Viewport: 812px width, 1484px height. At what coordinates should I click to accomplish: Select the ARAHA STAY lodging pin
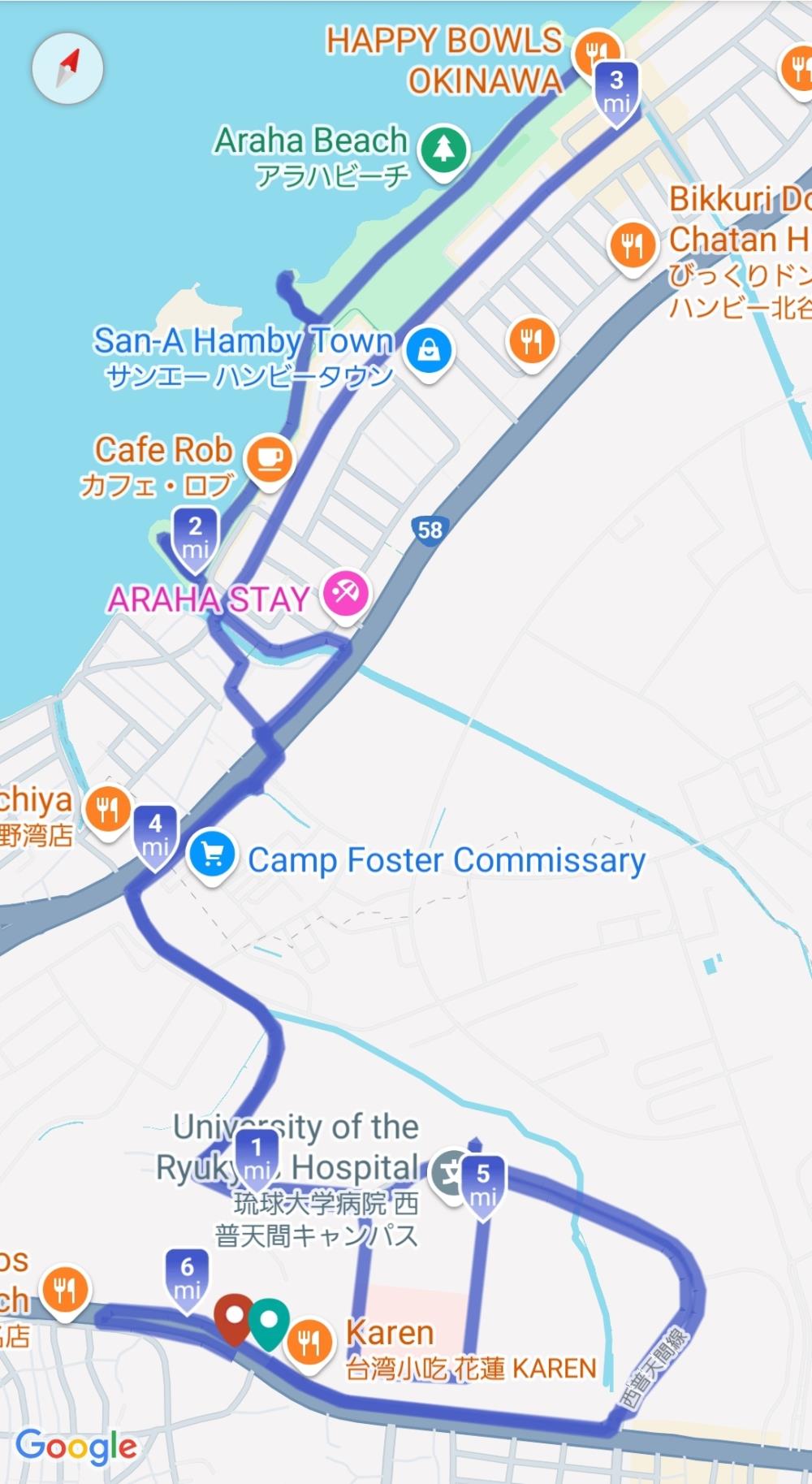[346, 593]
